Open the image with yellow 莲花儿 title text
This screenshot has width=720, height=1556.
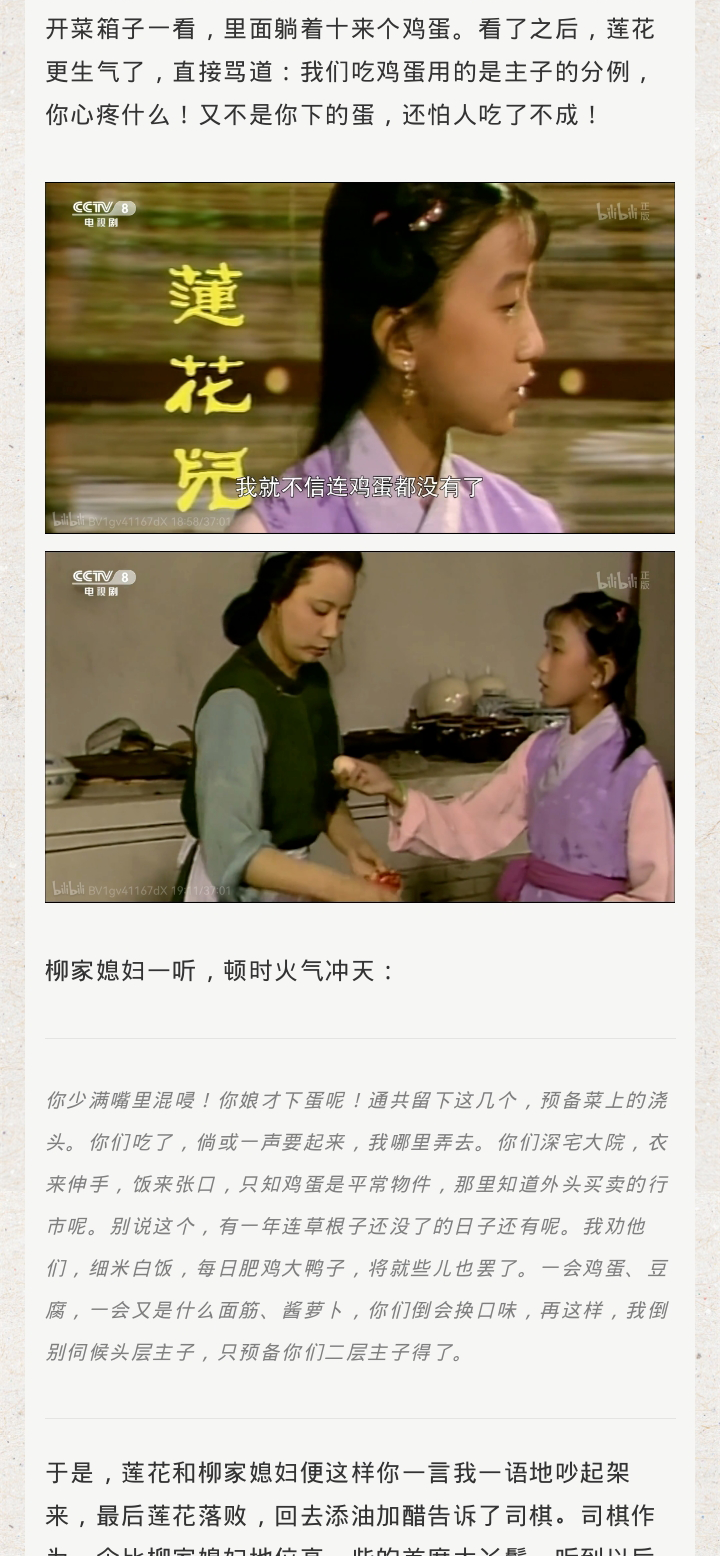click(x=360, y=358)
